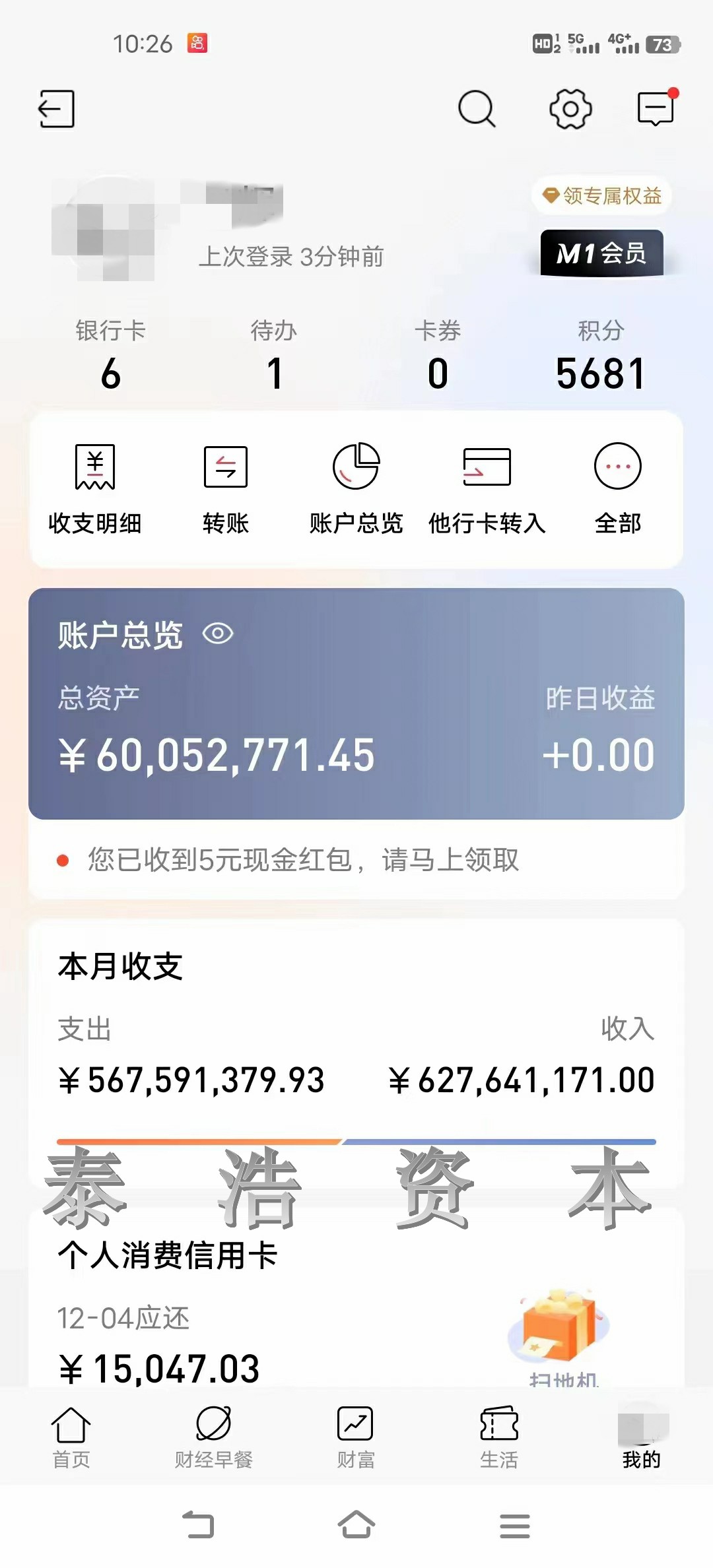This screenshot has height=1568, width=713.
Task: Open 转账 transfer
Action: coord(226,488)
